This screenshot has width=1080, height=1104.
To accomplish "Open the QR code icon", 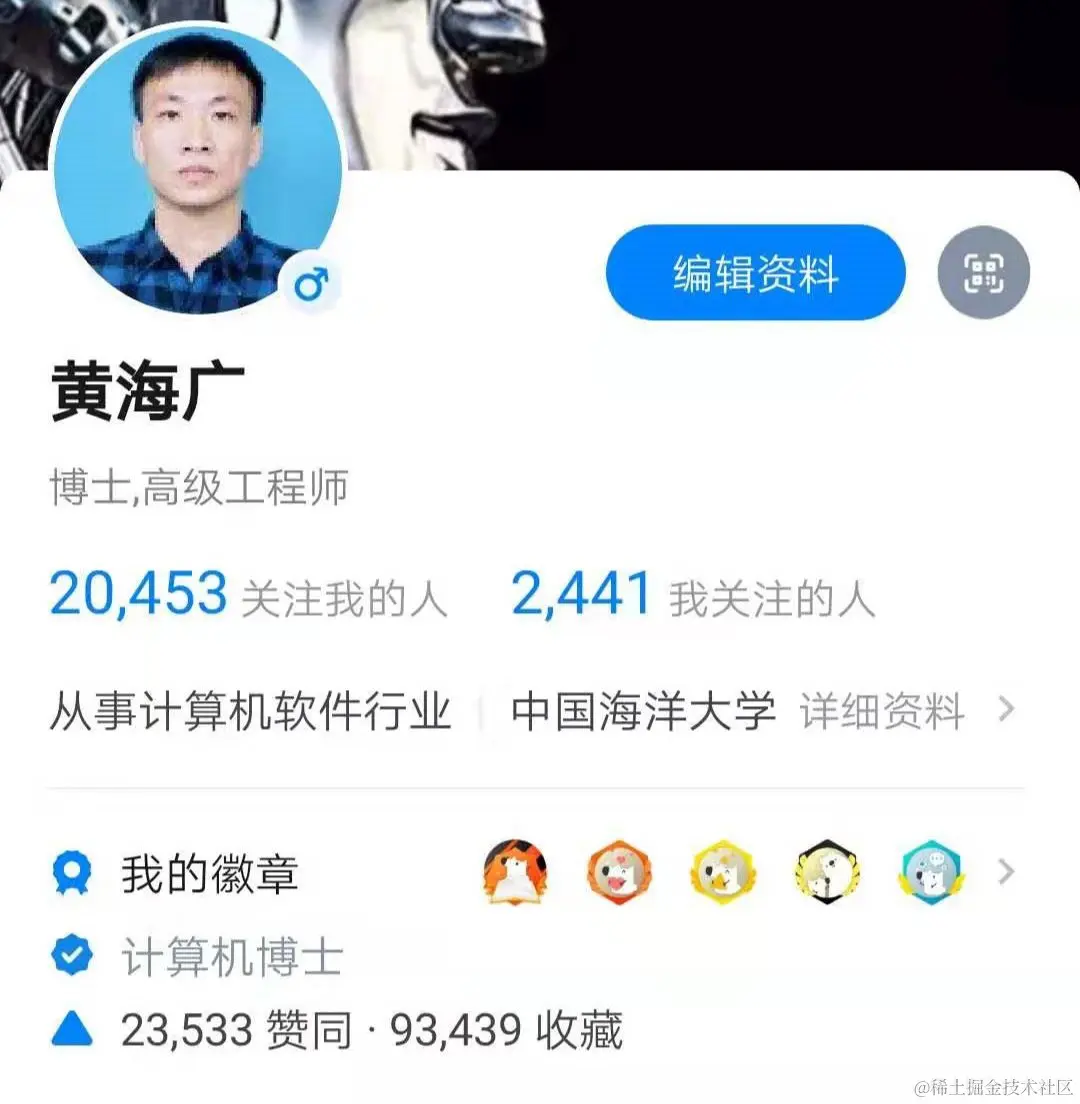I will click(x=983, y=273).
